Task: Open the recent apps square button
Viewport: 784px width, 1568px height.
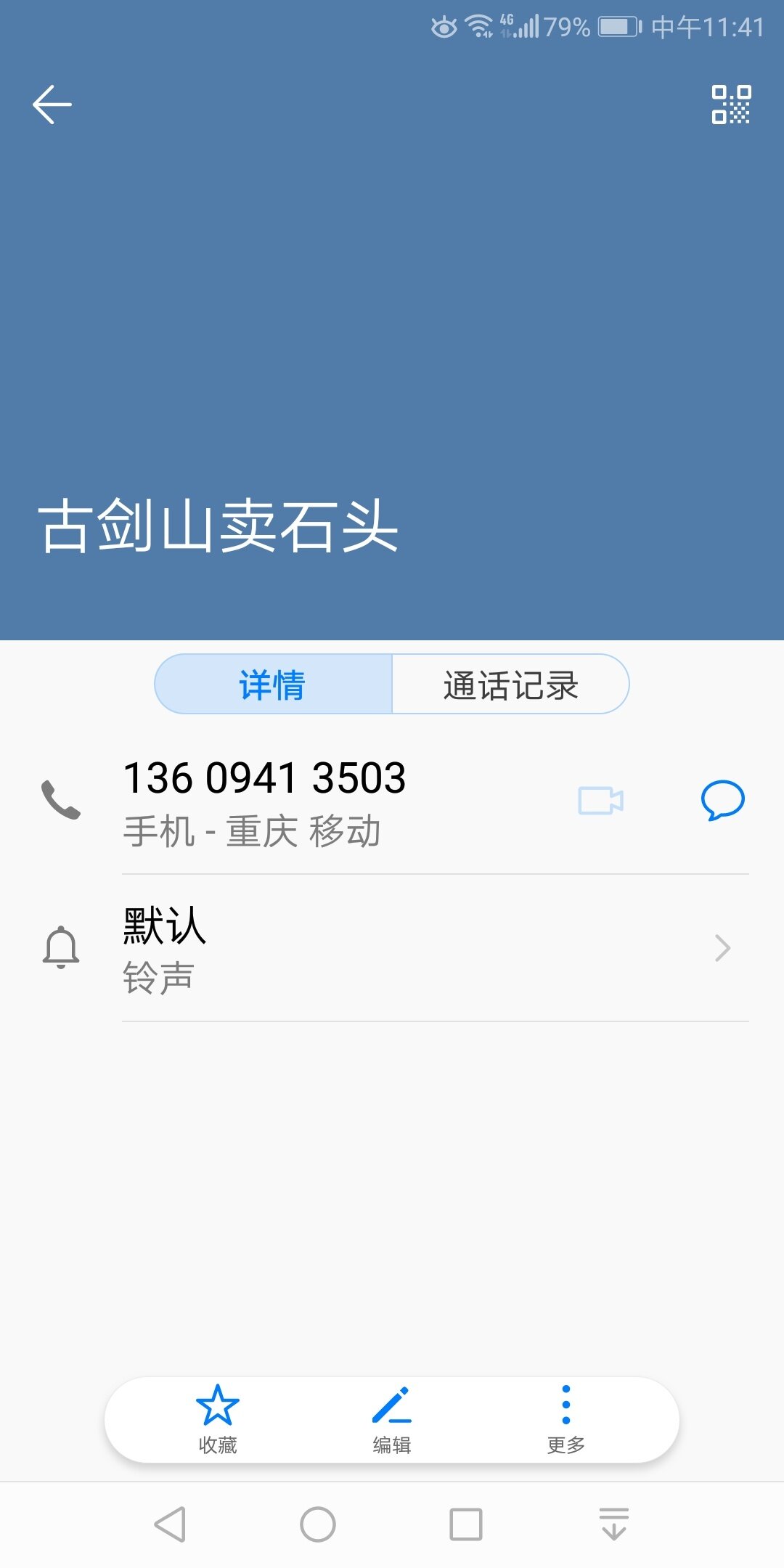Action: pyautogui.click(x=466, y=1524)
